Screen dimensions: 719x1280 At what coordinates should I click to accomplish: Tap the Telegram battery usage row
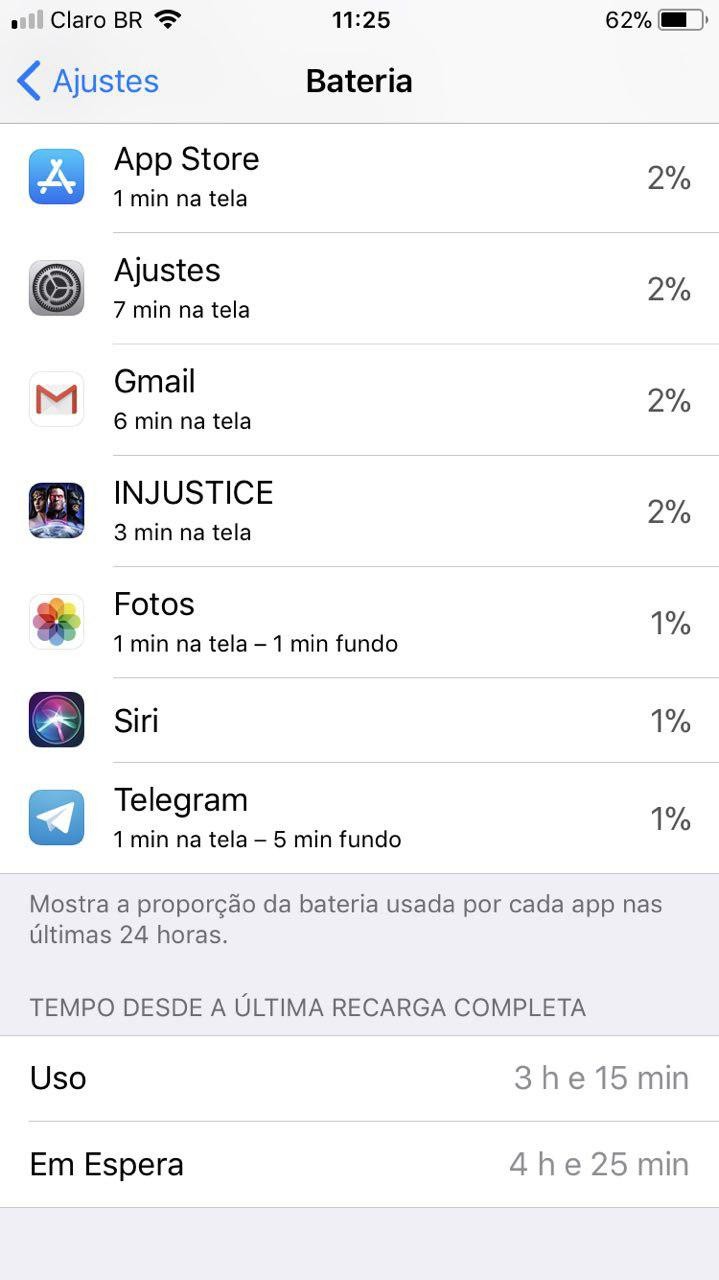coord(360,818)
